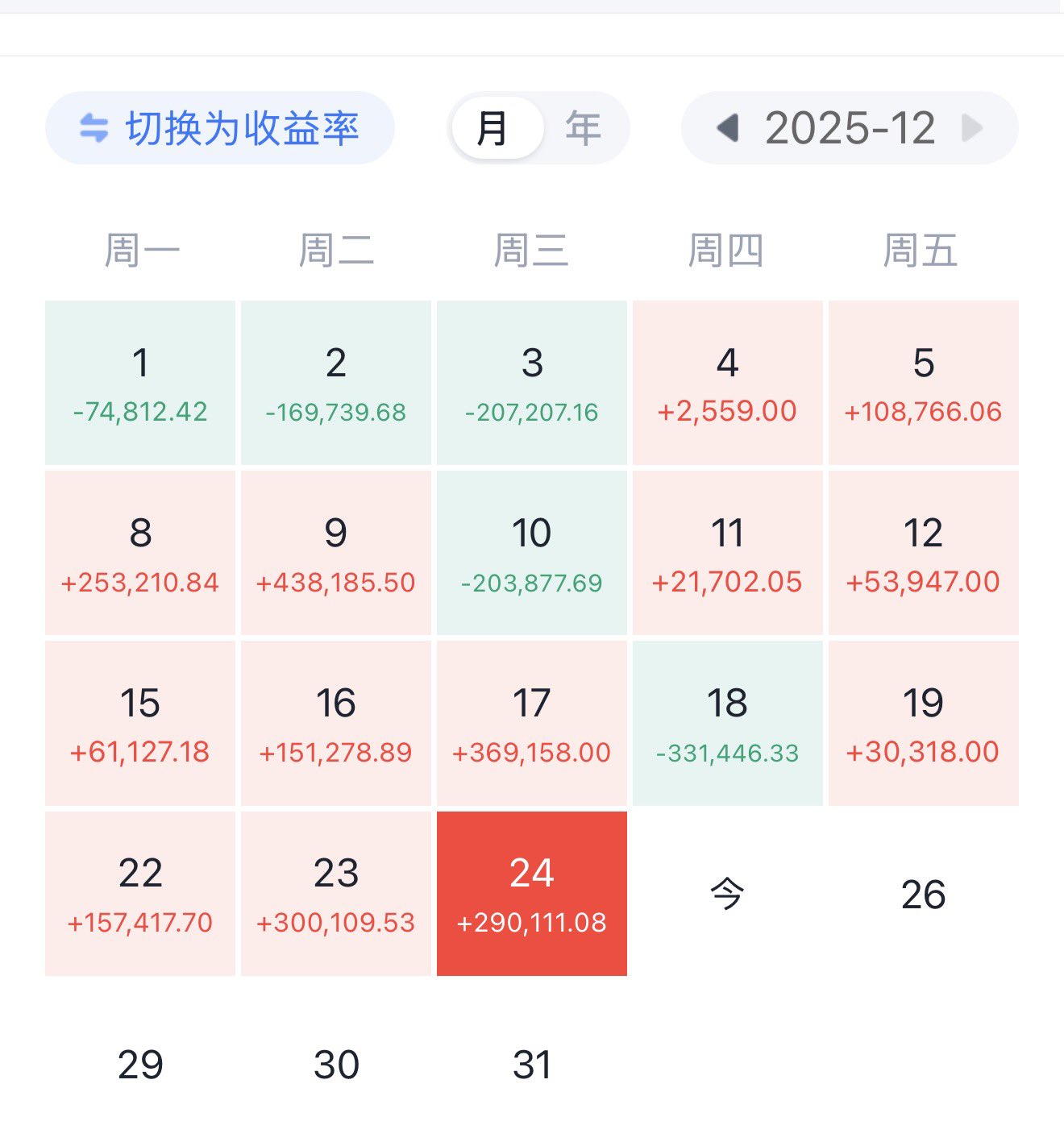Select day 9 with +438,185.50
This screenshot has height=1142, width=1064.
[336, 553]
